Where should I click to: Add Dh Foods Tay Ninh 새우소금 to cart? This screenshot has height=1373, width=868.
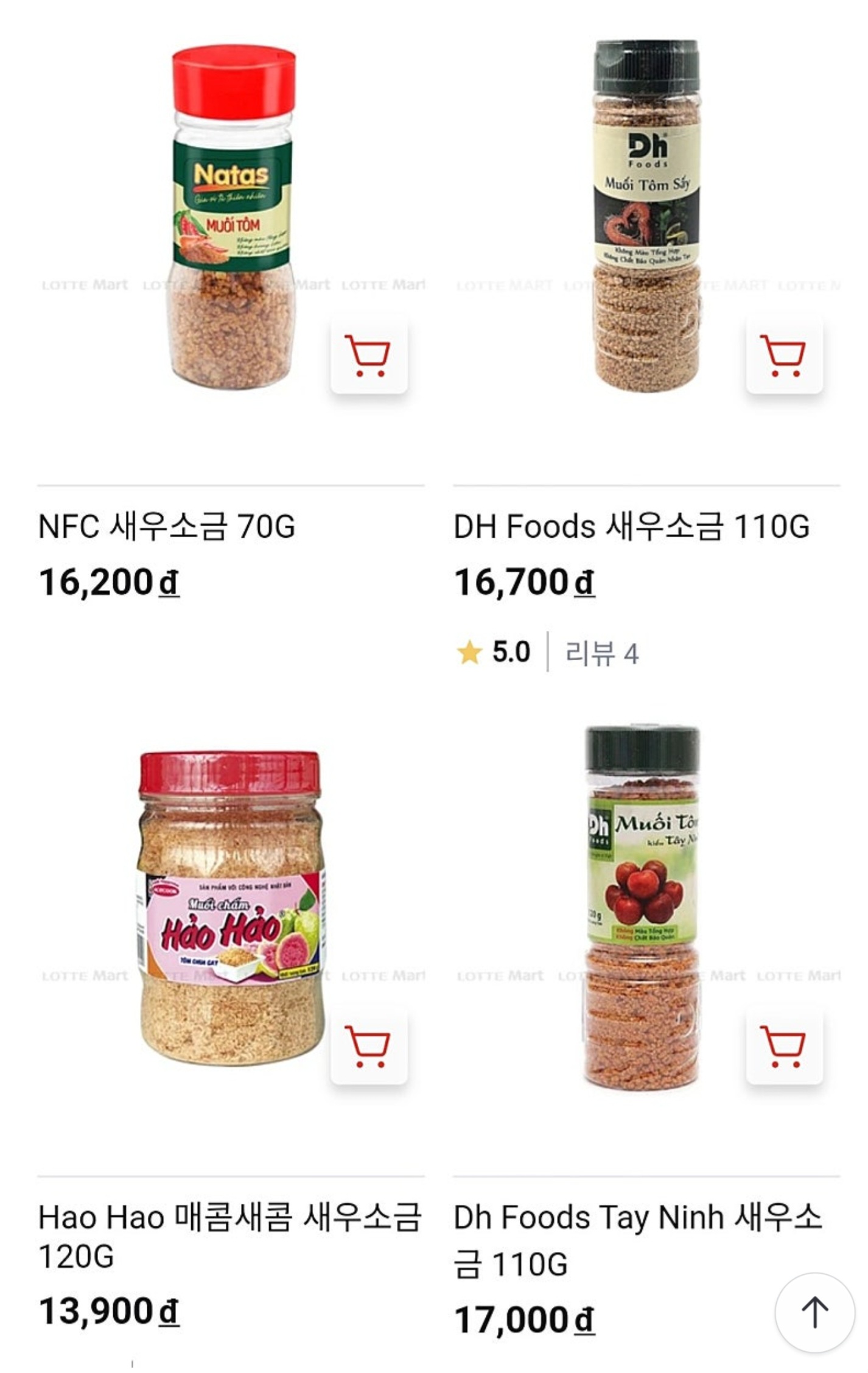tap(784, 1046)
